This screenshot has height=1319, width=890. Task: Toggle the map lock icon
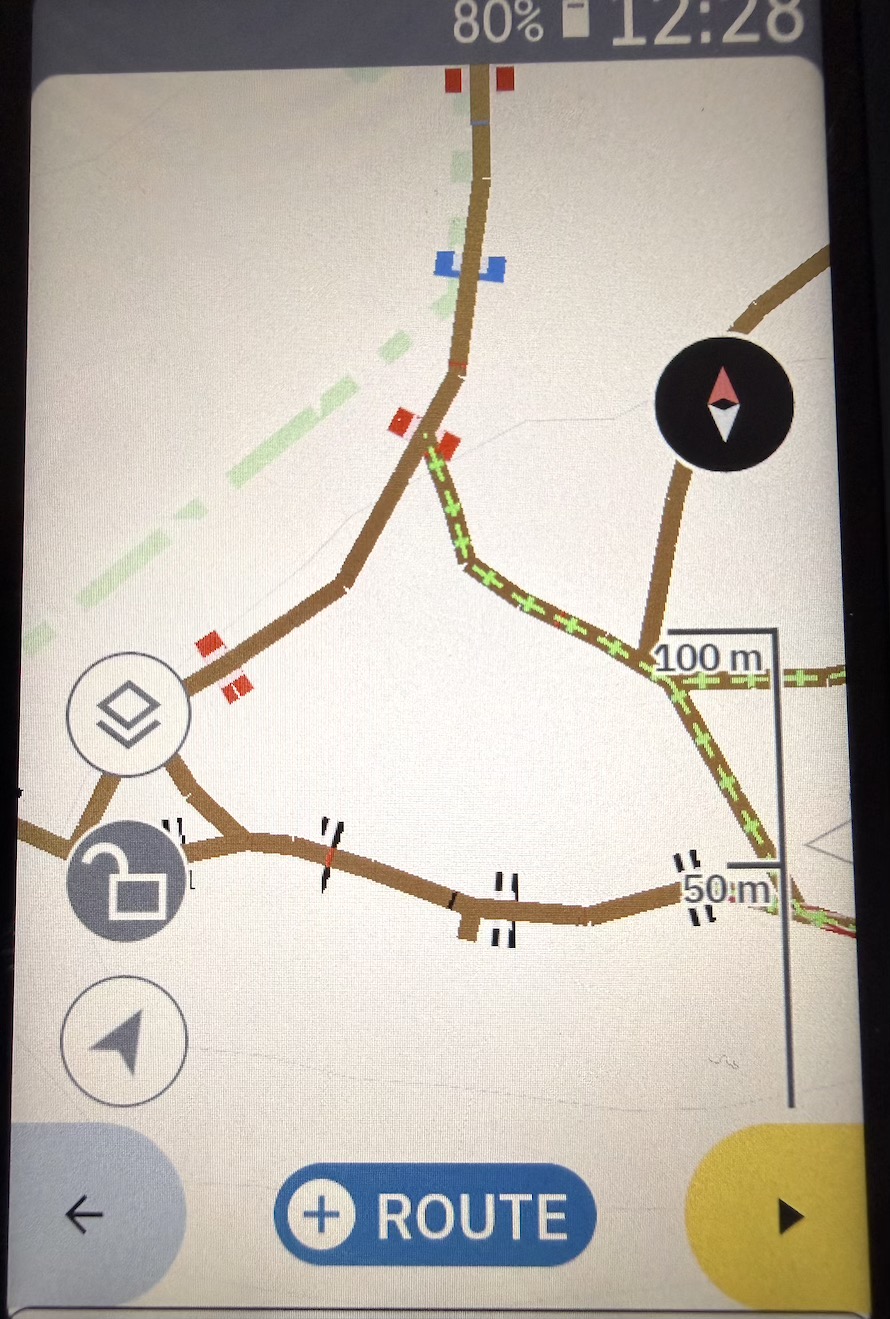[127, 881]
